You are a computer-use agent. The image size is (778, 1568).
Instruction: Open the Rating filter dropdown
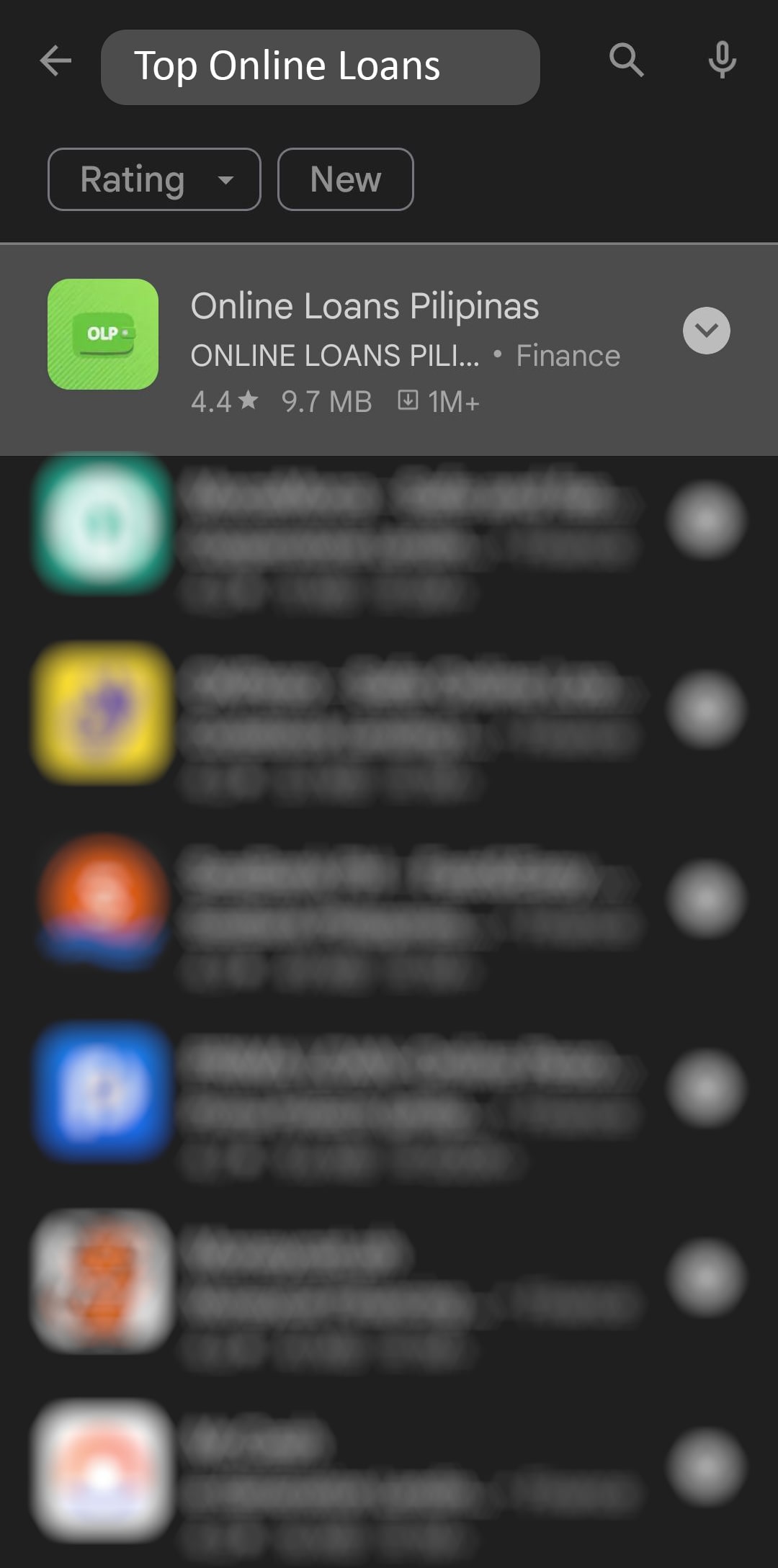click(154, 179)
